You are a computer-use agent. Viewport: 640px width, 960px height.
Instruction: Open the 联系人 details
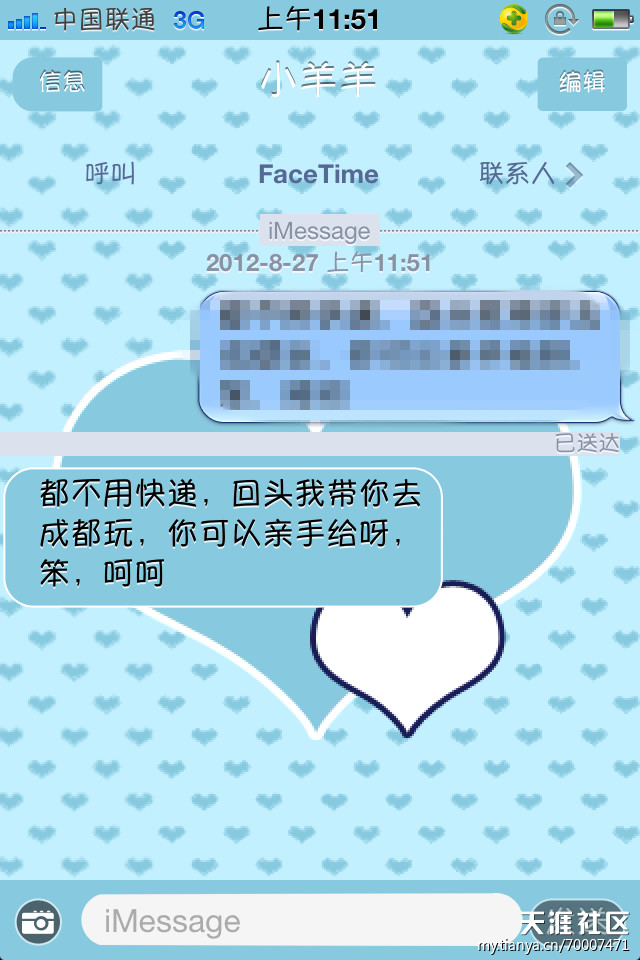[530, 174]
